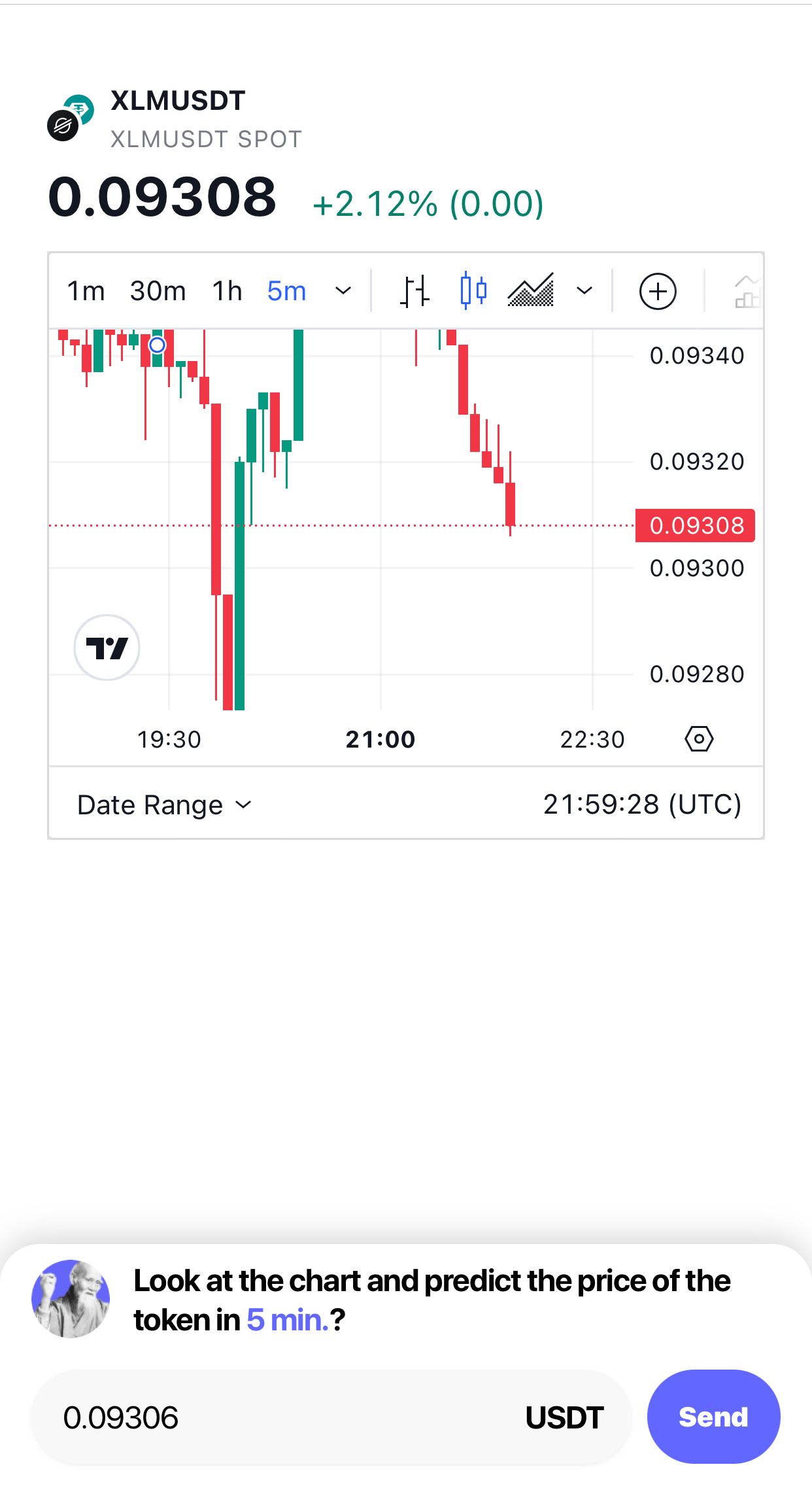Select candlestick chart style
This screenshot has width=812, height=1505.
pos(473,291)
